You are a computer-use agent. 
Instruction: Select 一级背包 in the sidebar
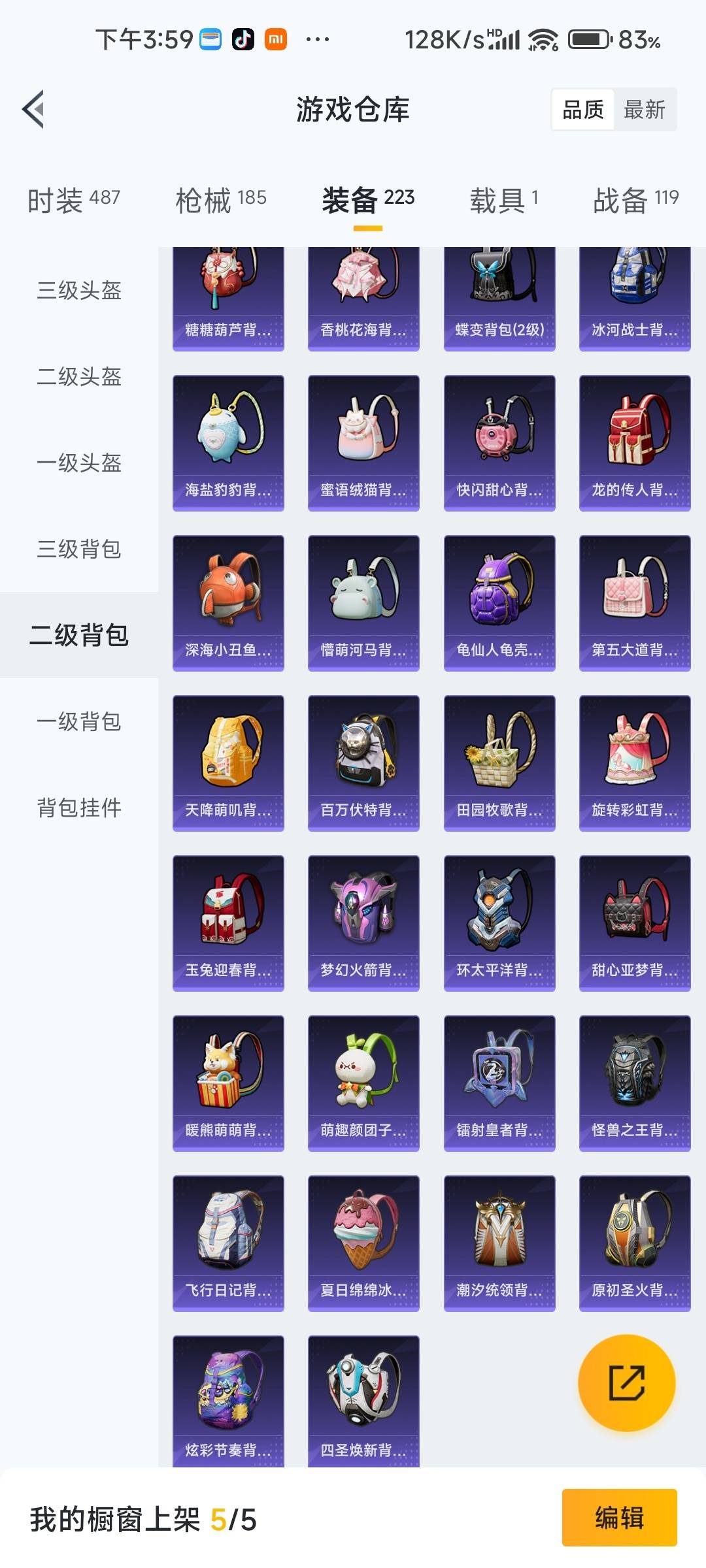tap(79, 721)
